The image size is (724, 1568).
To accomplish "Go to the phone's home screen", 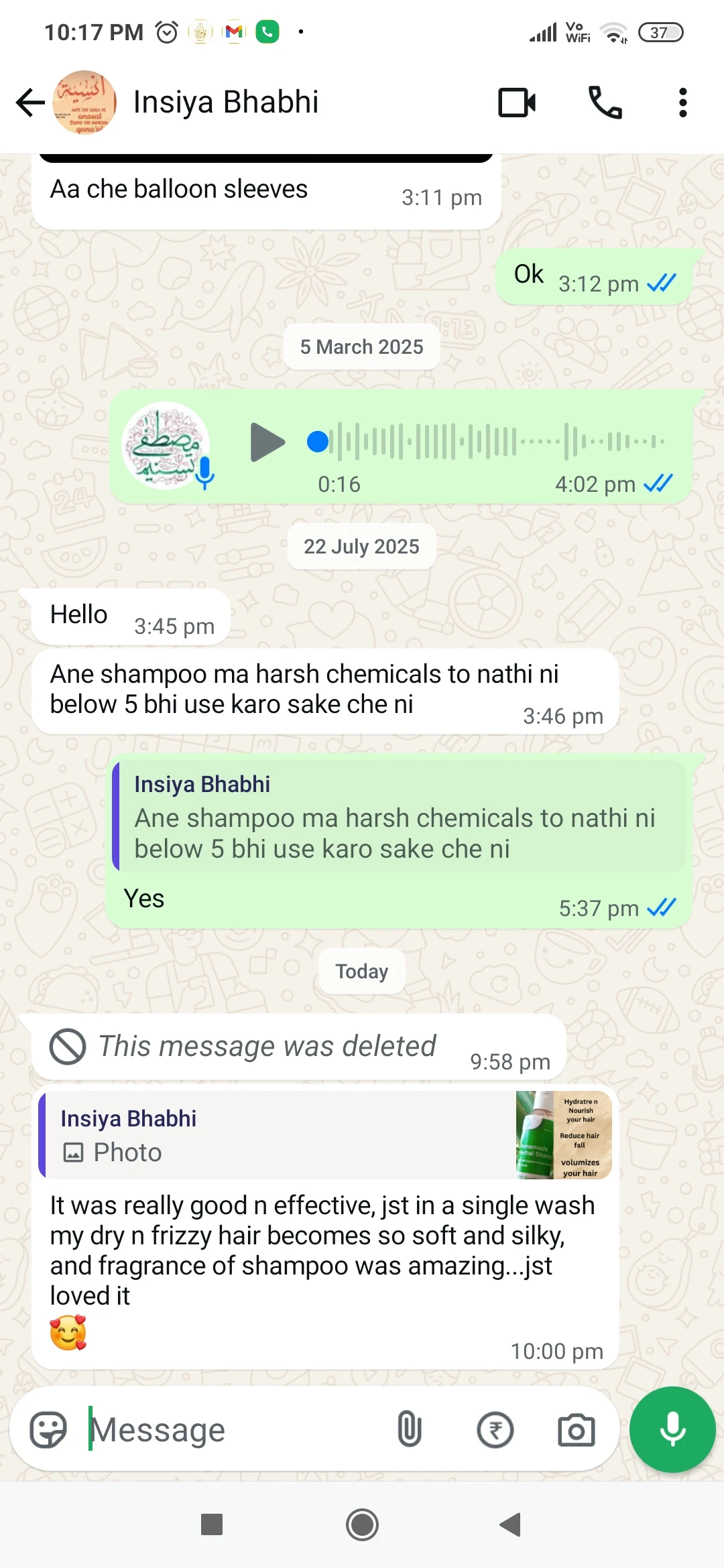I will (x=362, y=1524).
